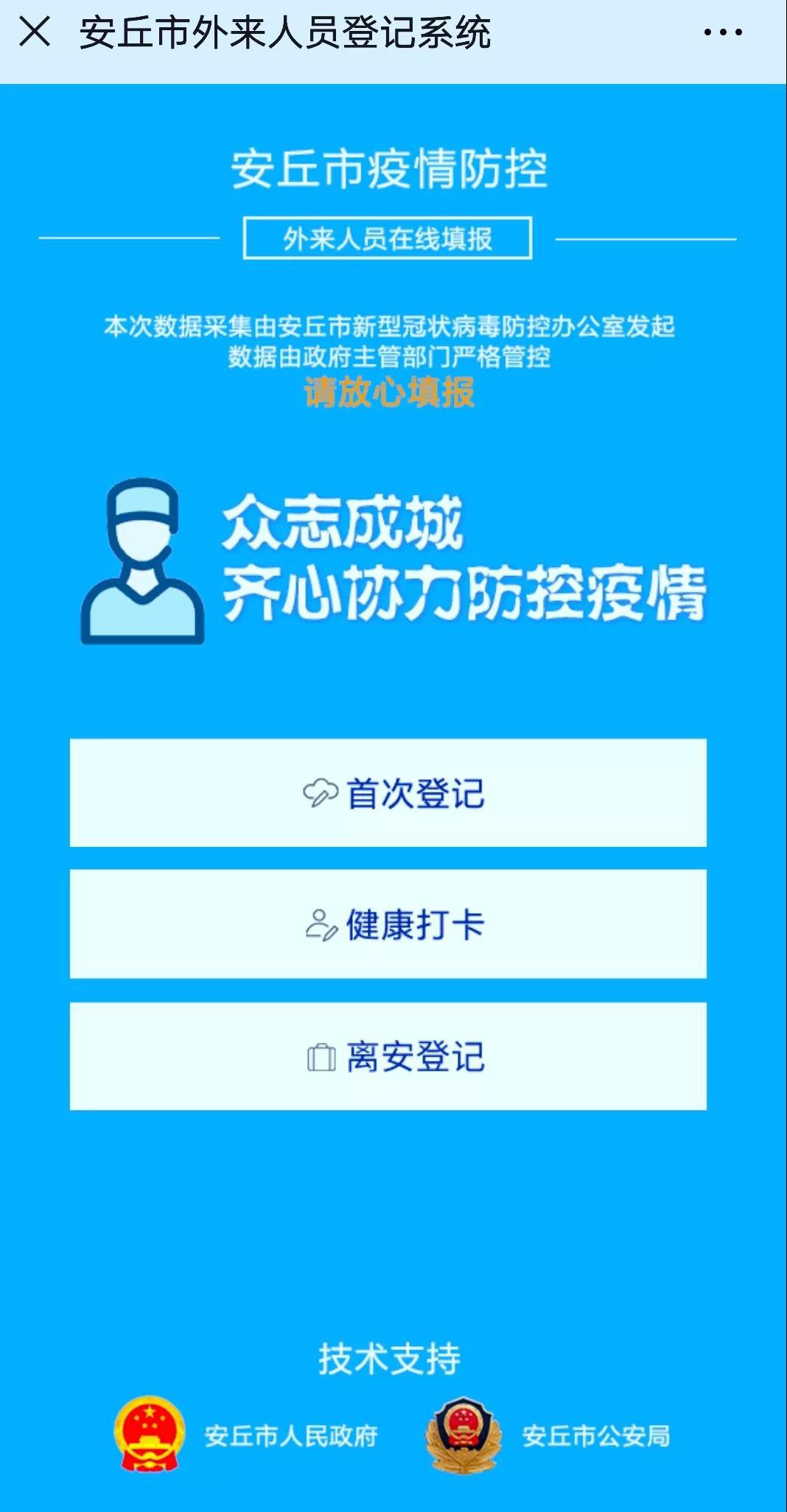
Task: Select the 健康打卡 health check-in button
Action: tap(388, 924)
